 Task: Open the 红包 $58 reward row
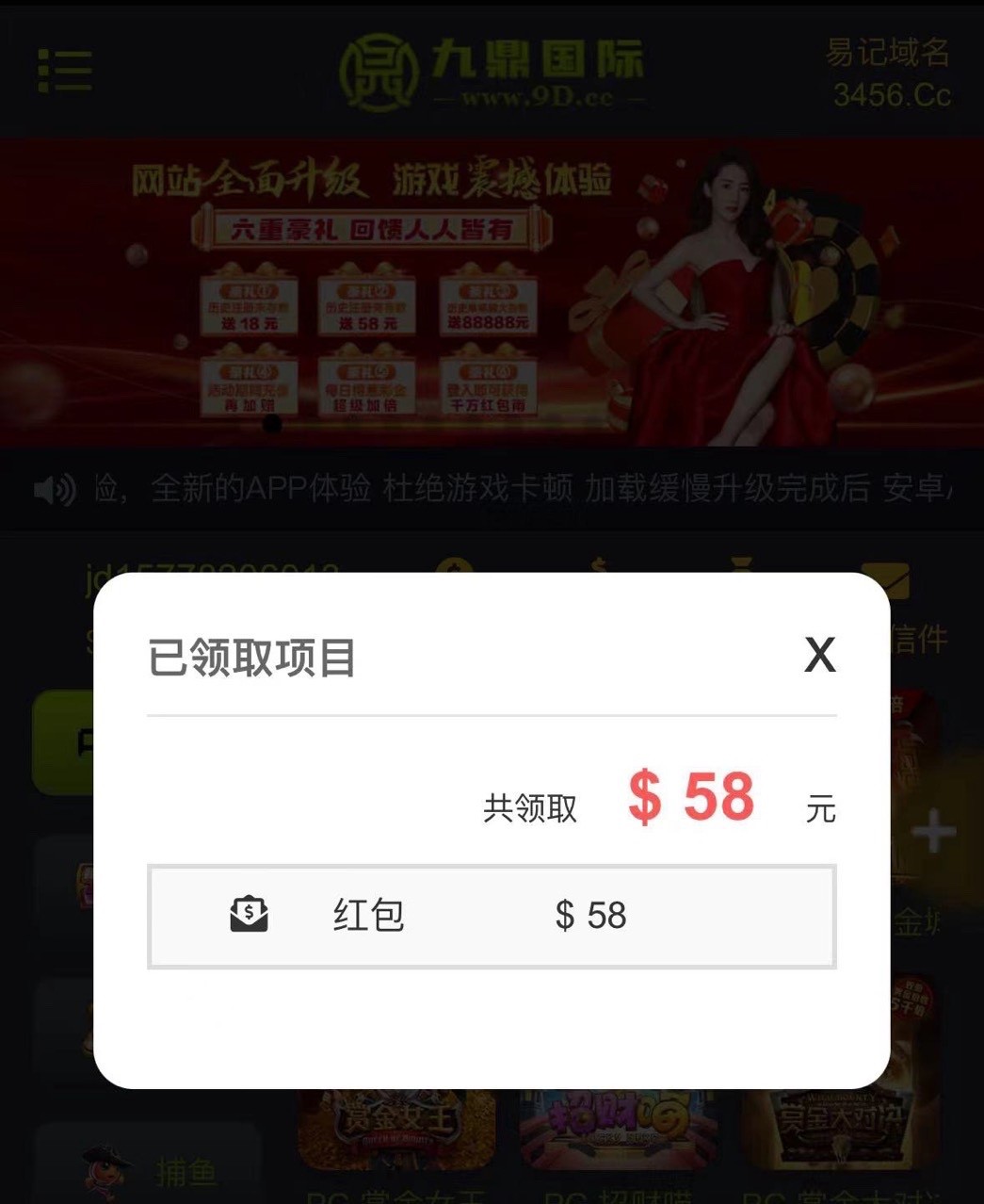click(x=491, y=916)
